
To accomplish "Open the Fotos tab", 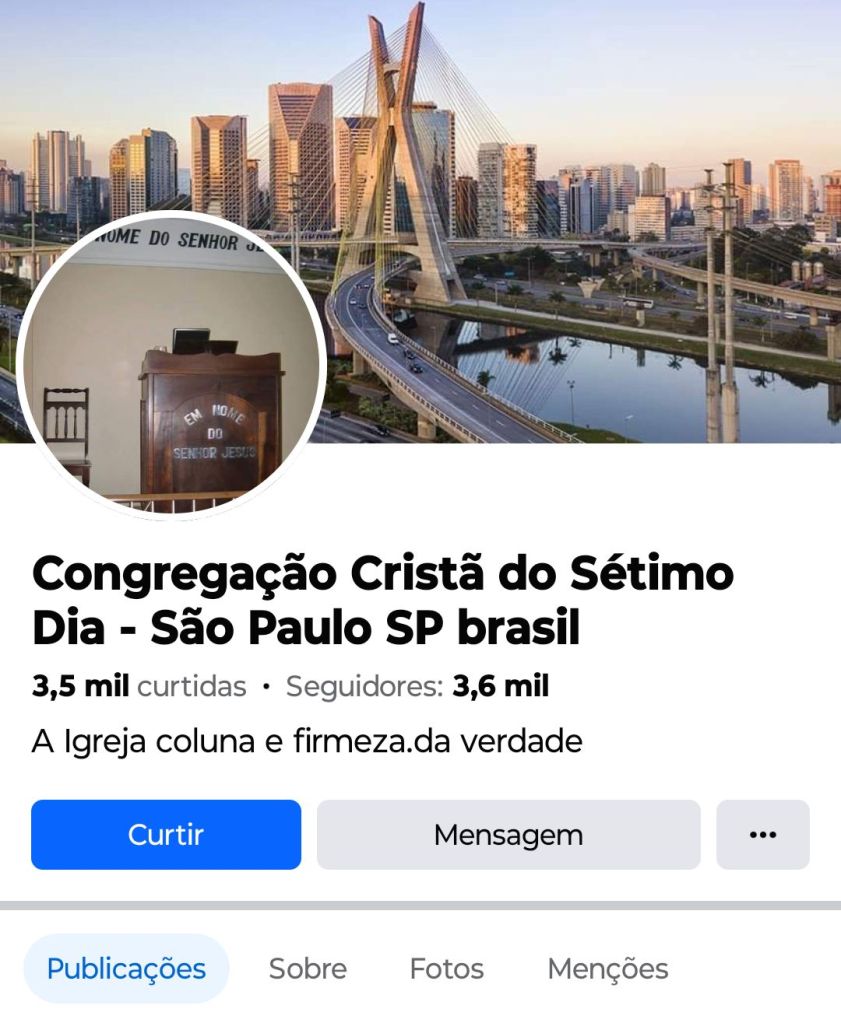I will pos(446,969).
